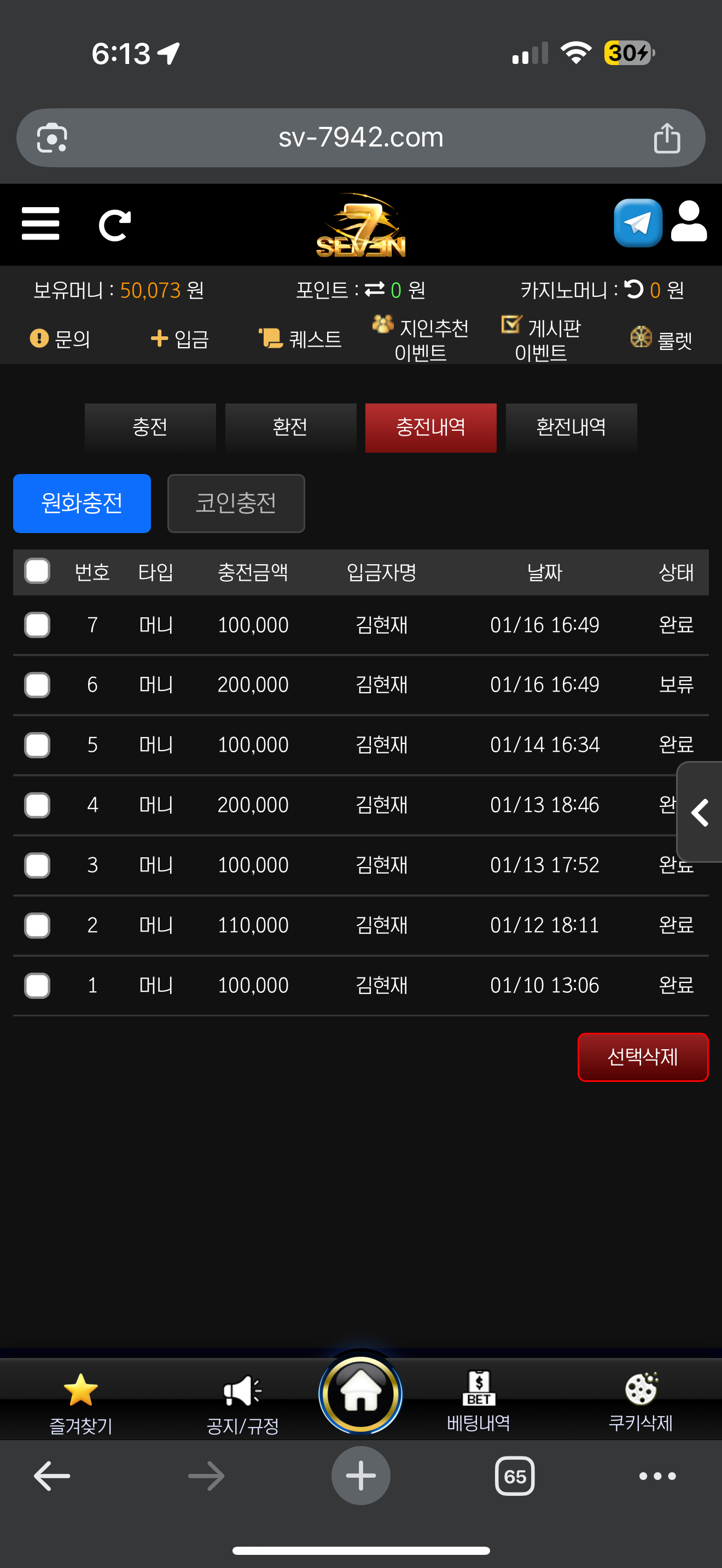Expand the side panel arrow
The image size is (722, 1568).
[700, 812]
